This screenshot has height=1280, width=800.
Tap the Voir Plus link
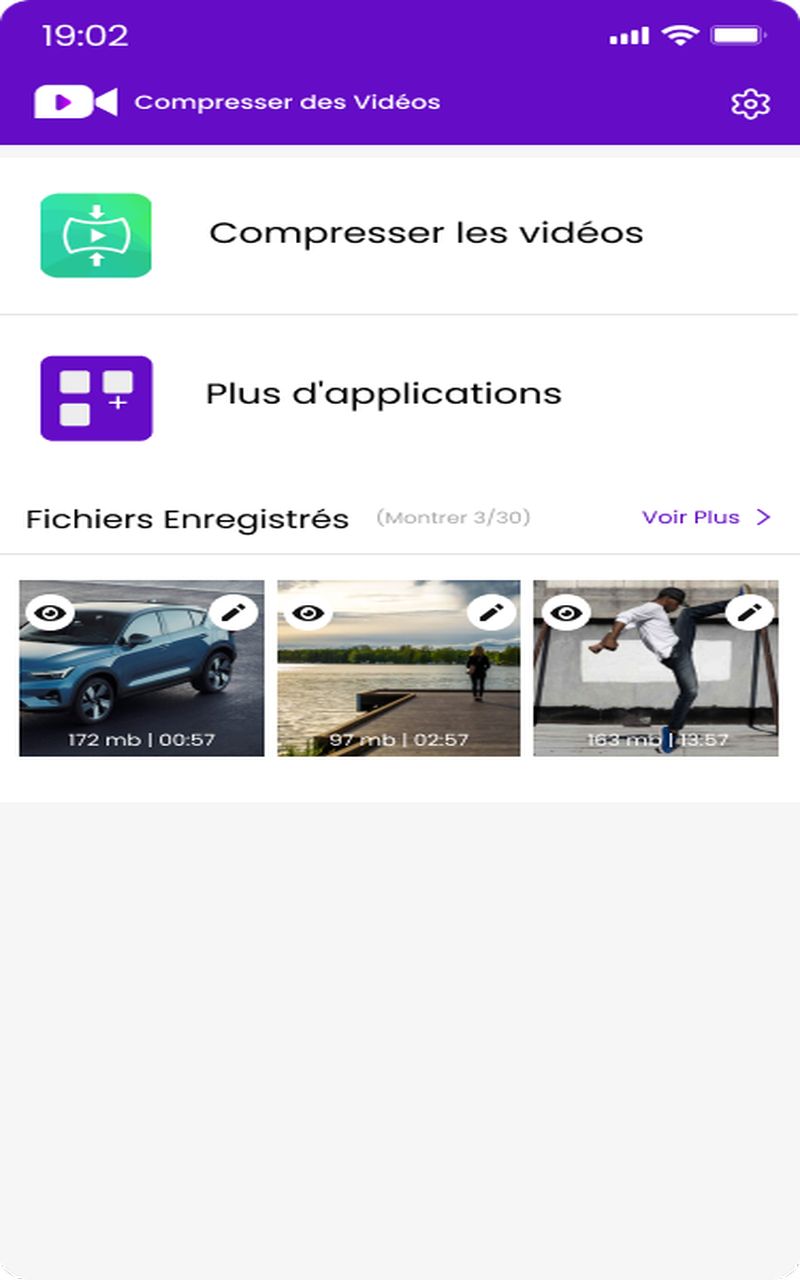706,517
